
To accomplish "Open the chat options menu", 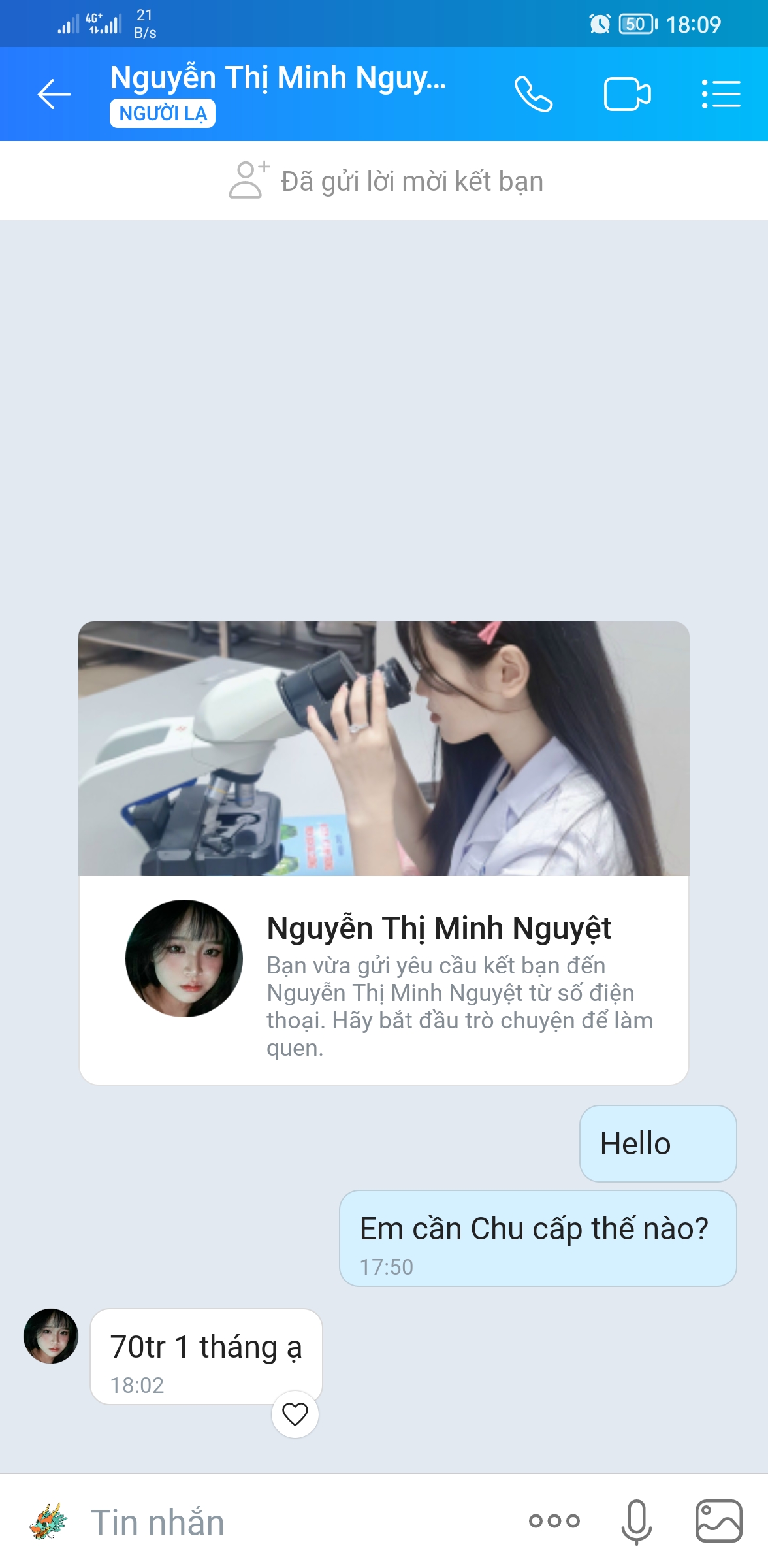I will coord(721,94).
